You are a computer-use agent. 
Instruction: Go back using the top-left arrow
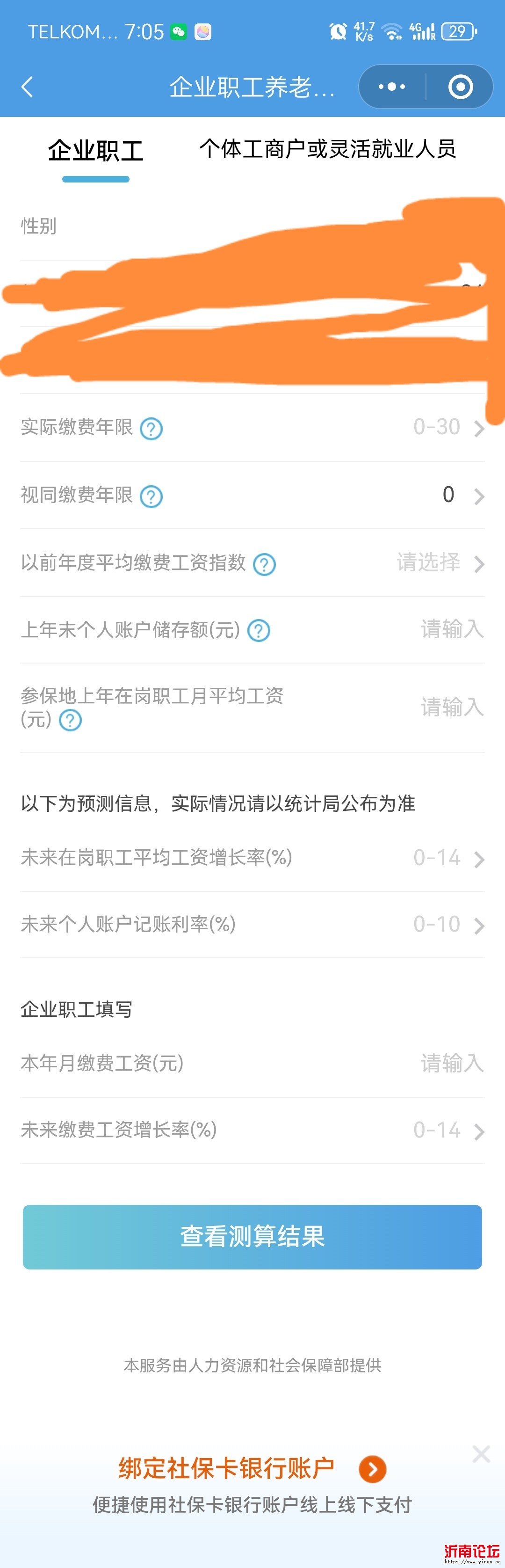point(28,87)
